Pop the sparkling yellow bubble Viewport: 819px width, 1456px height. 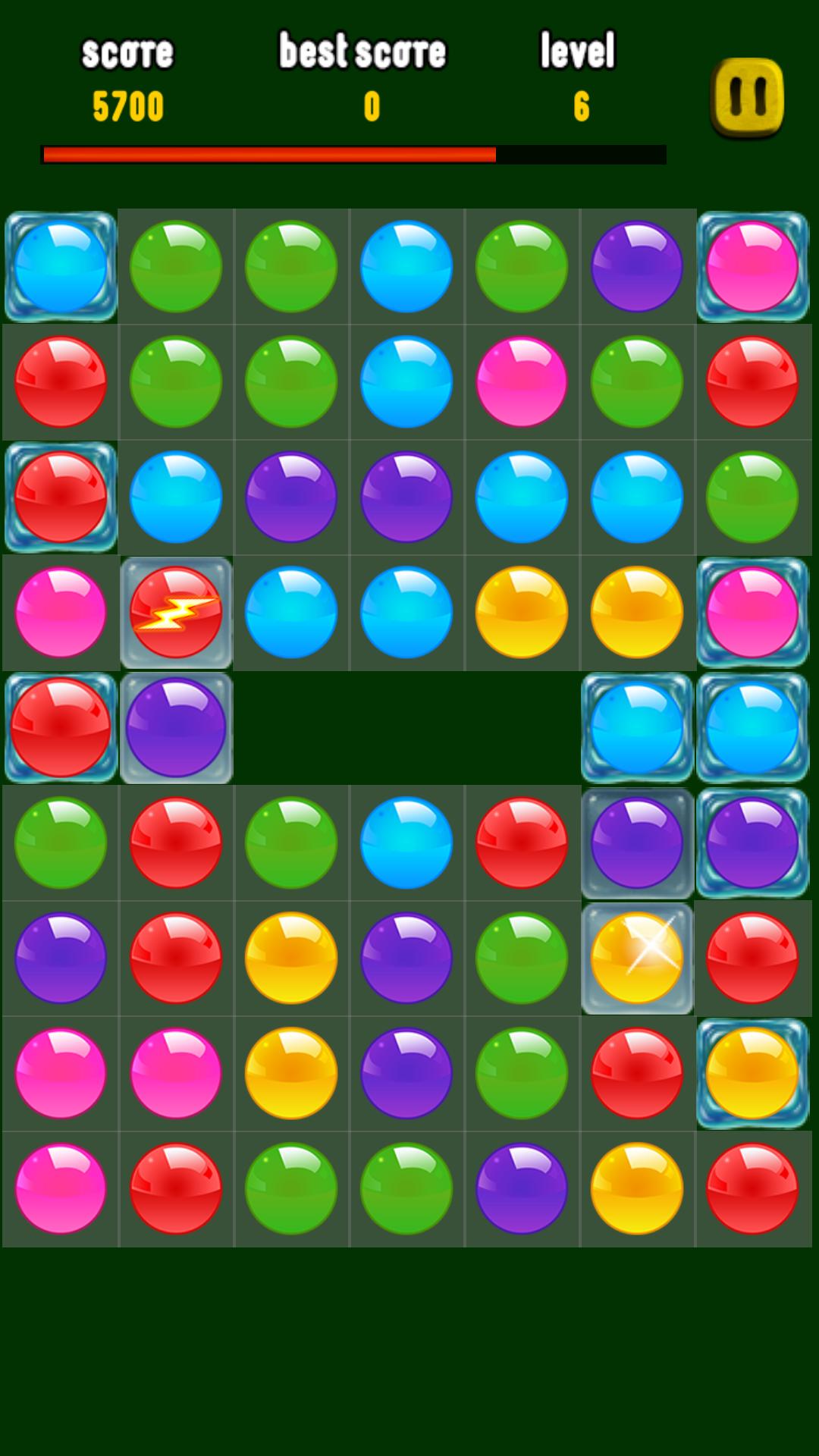click(x=637, y=958)
